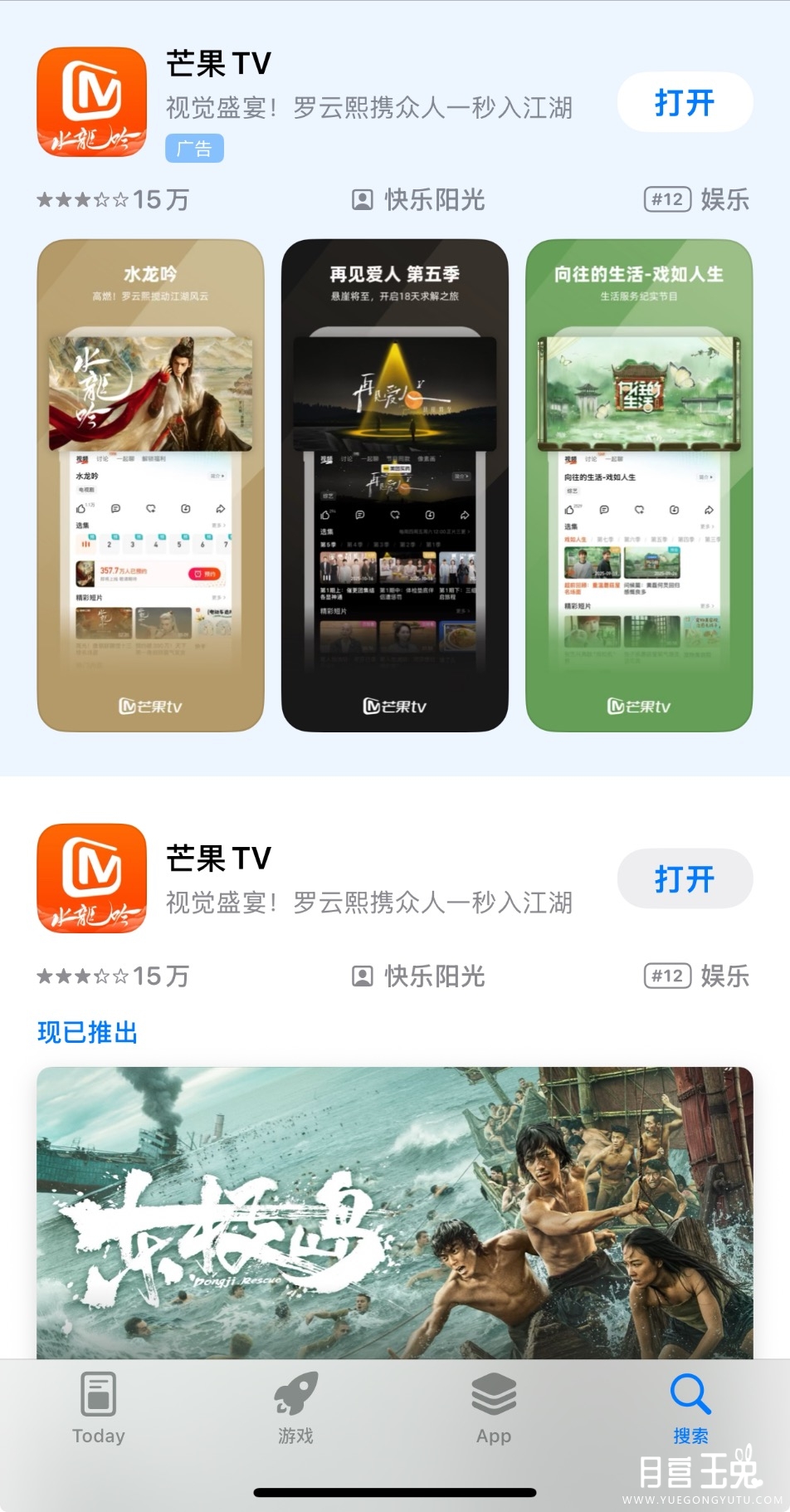Open the sponsored 芒果 TV app via 打开 button

tap(685, 102)
